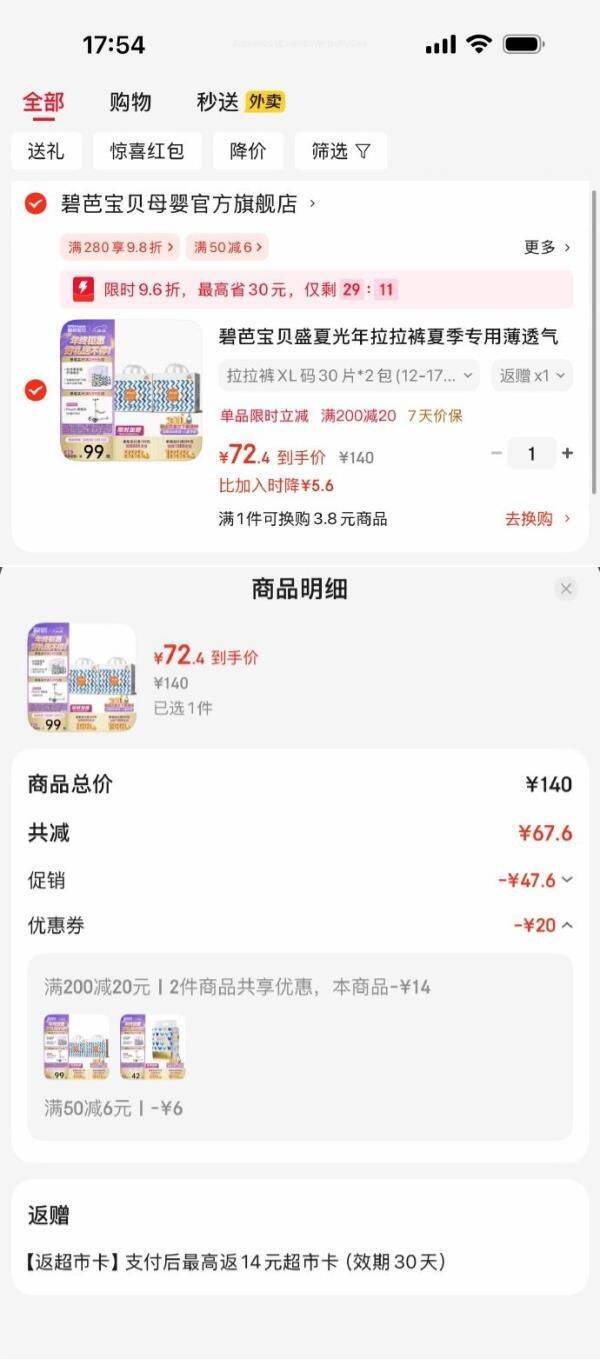This screenshot has height=1360, width=600.
Task: View 更多 store promotions
Action: click(547, 247)
